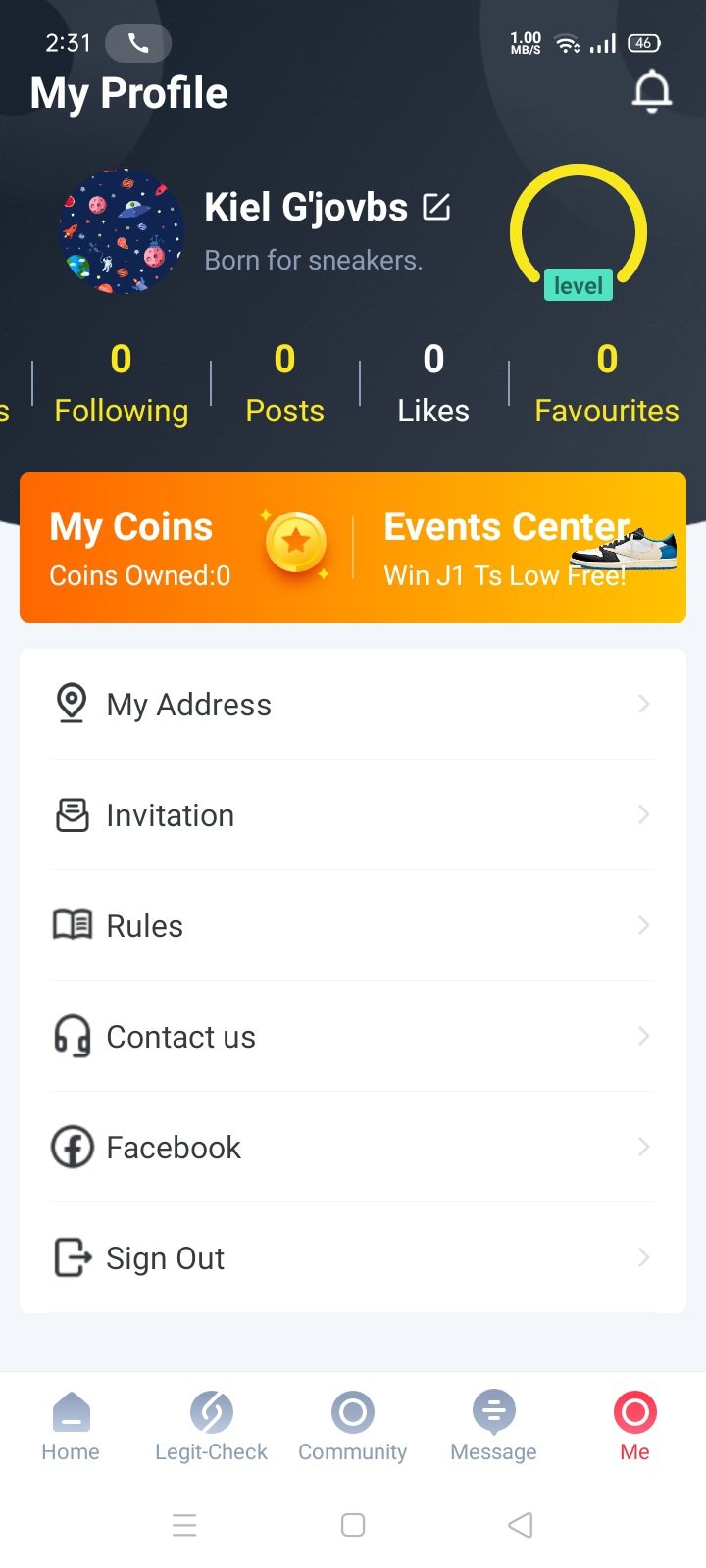View my Posts count

pyautogui.click(x=284, y=384)
